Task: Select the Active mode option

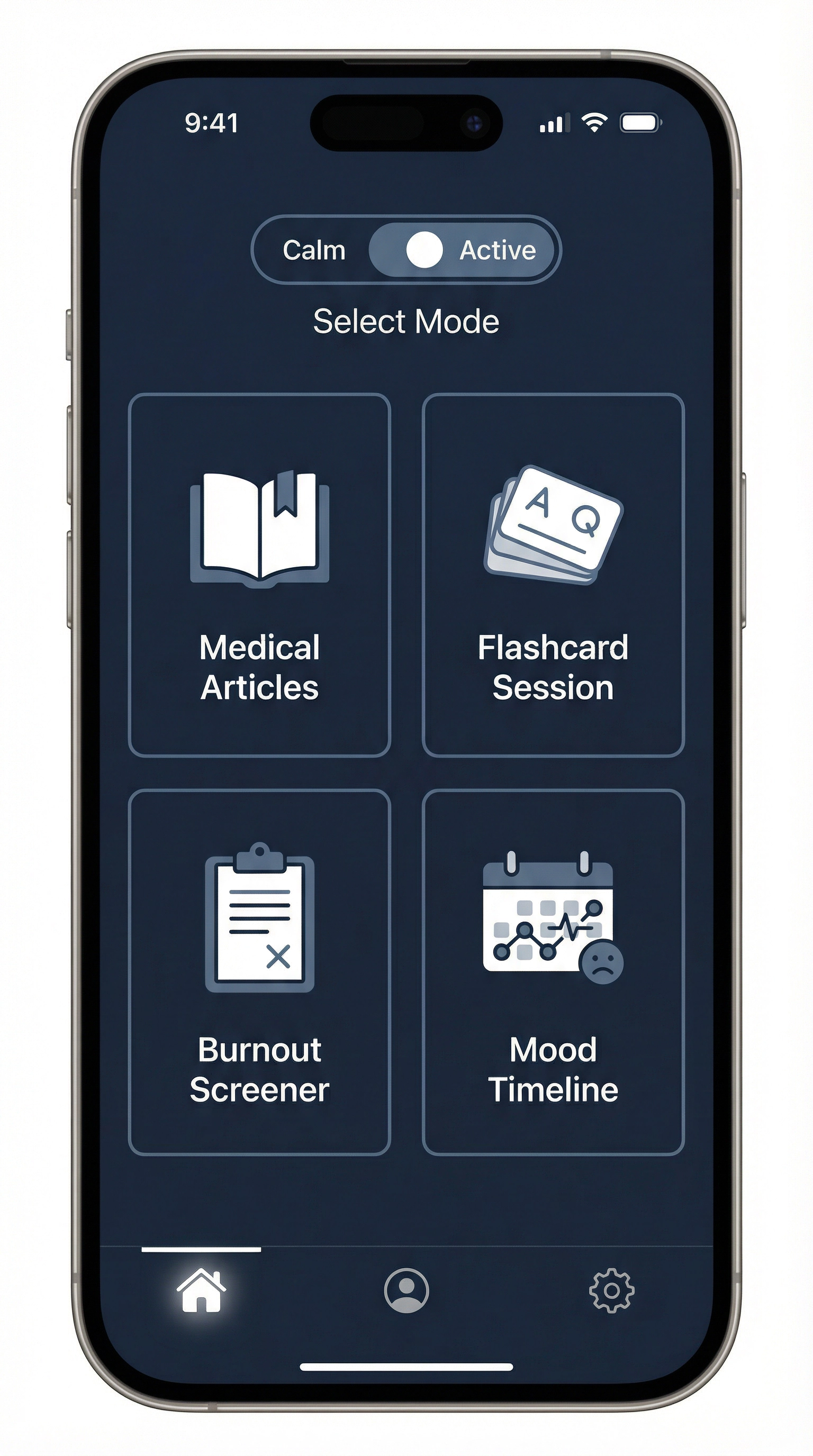Action: [x=496, y=250]
